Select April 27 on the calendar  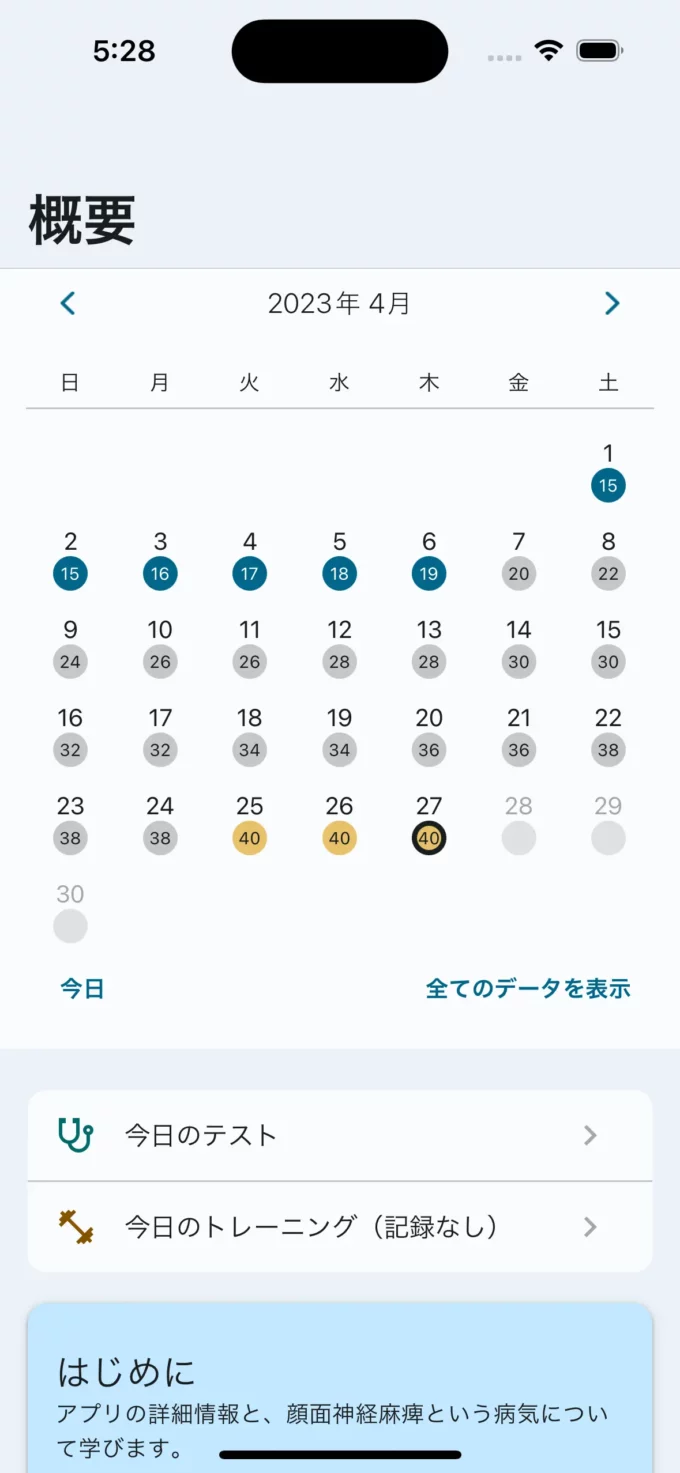coord(429,823)
